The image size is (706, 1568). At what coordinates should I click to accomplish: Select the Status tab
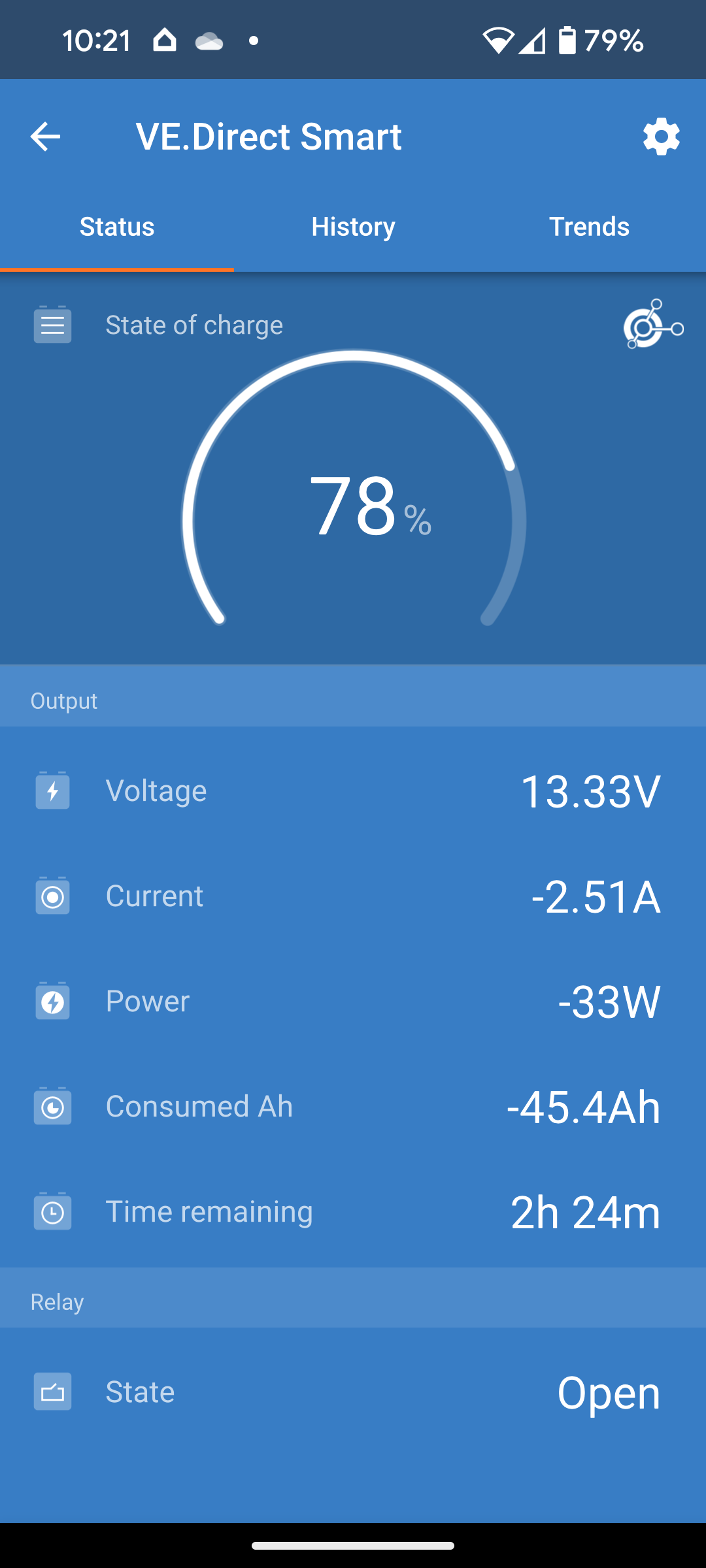(x=117, y=227)
